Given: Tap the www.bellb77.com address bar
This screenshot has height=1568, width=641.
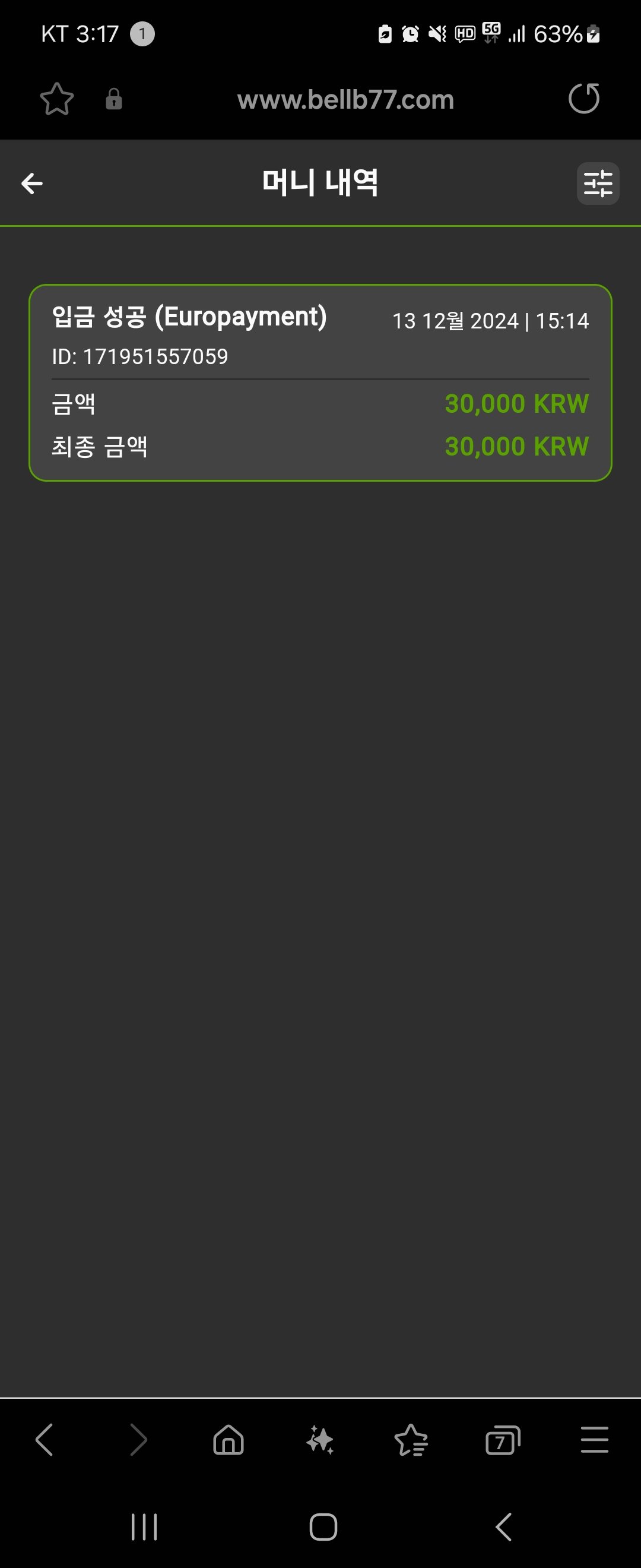Looking at the screenshot, I should tap(345, 100).
